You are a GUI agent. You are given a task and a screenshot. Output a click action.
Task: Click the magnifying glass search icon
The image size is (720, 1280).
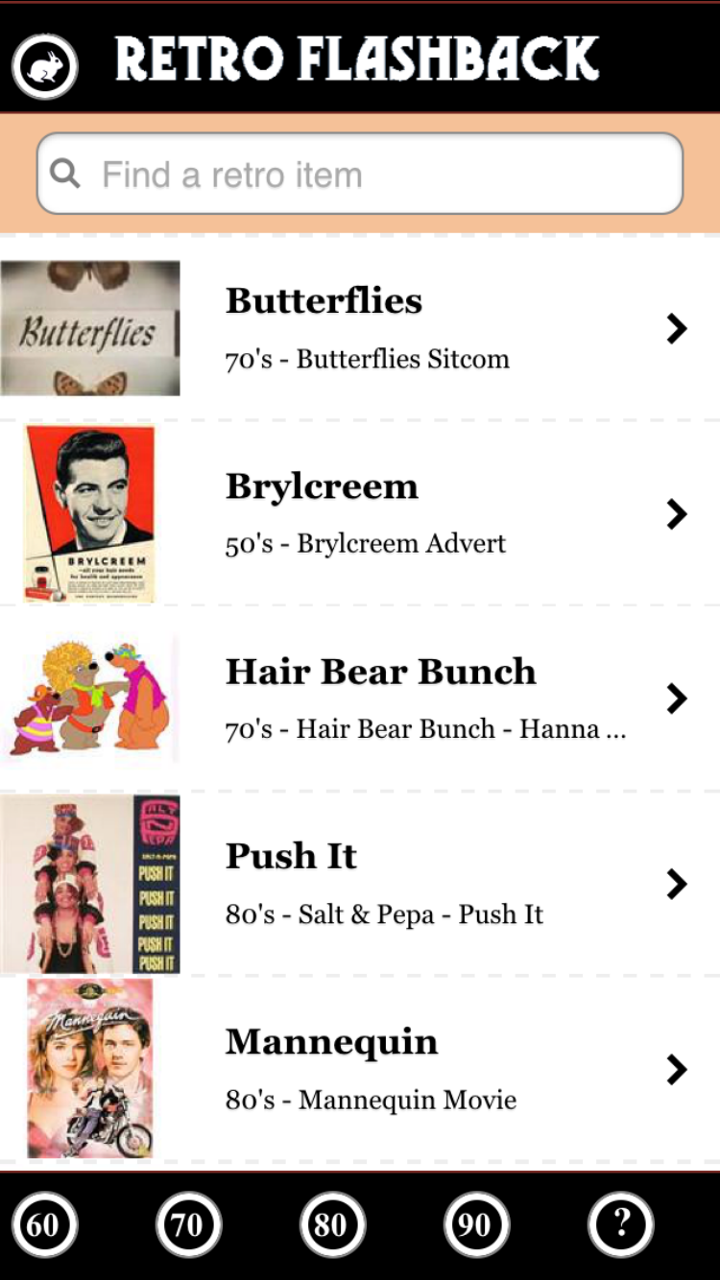[x=63, y=173]
